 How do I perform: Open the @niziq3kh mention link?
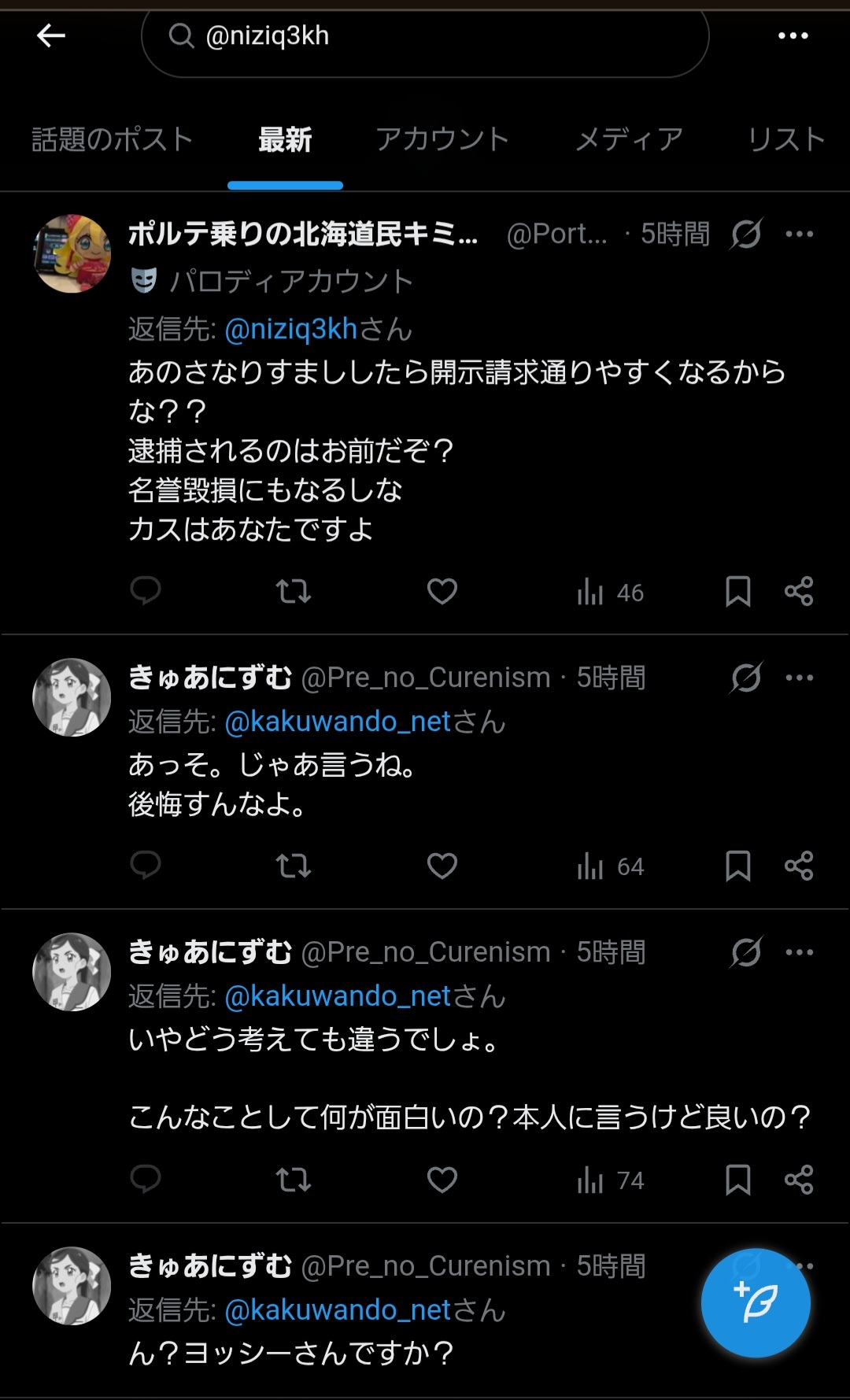(291, 329)
